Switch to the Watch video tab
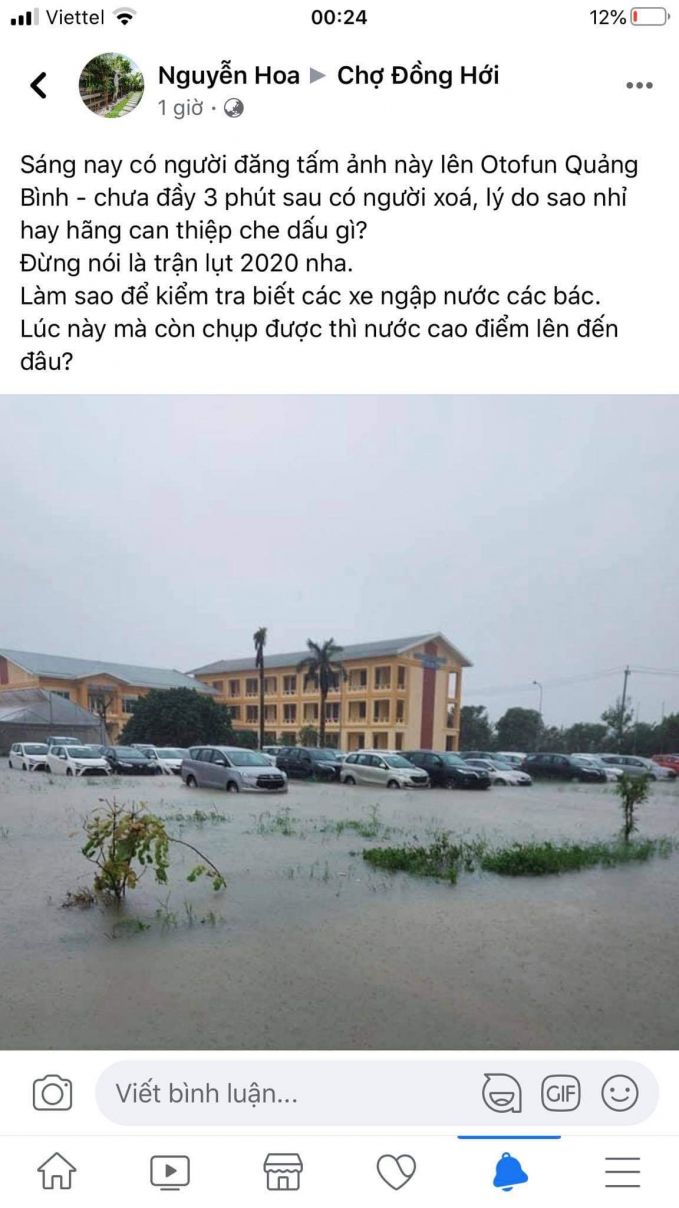Viewport: 679px width, 1208px height. 170,1171
